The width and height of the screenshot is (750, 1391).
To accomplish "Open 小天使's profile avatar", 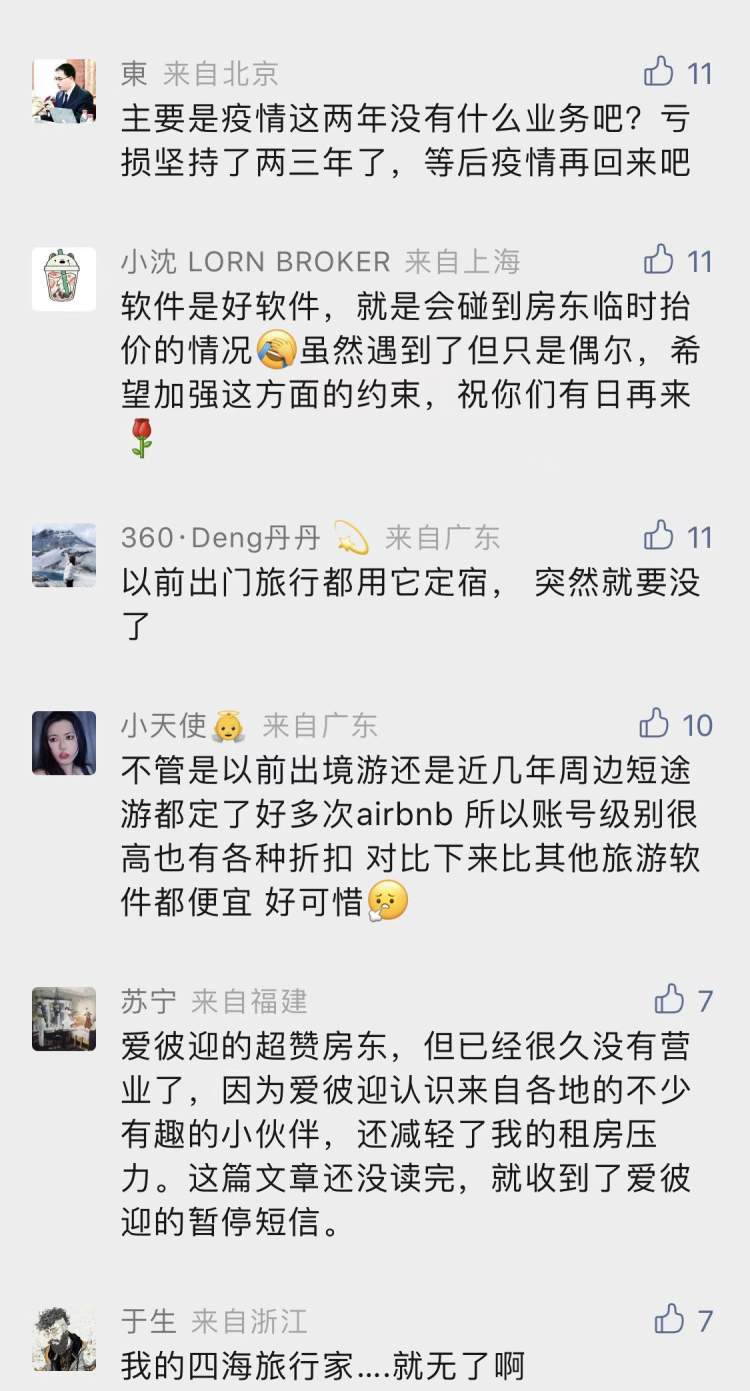I will (64, 743).
